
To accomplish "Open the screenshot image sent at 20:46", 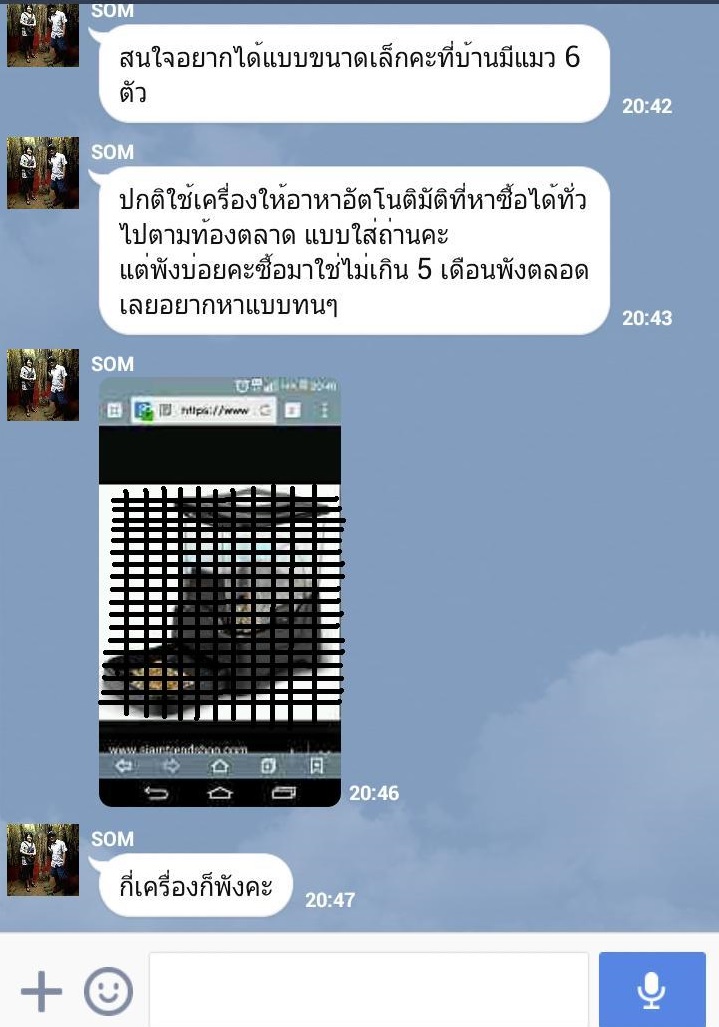I will tap(220, 592).
